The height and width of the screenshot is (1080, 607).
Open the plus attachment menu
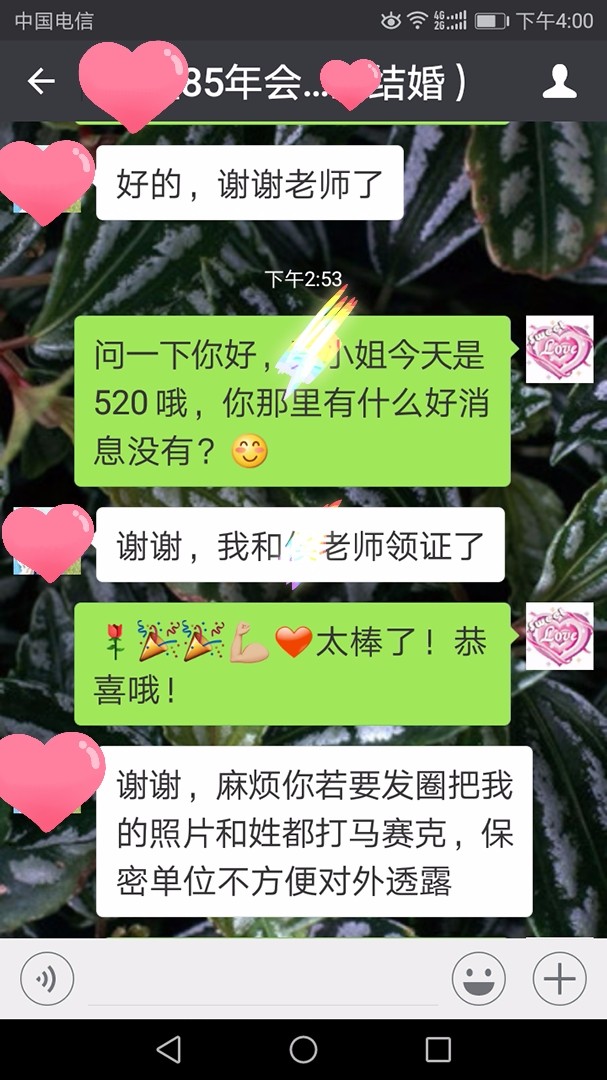pos(559,977)
